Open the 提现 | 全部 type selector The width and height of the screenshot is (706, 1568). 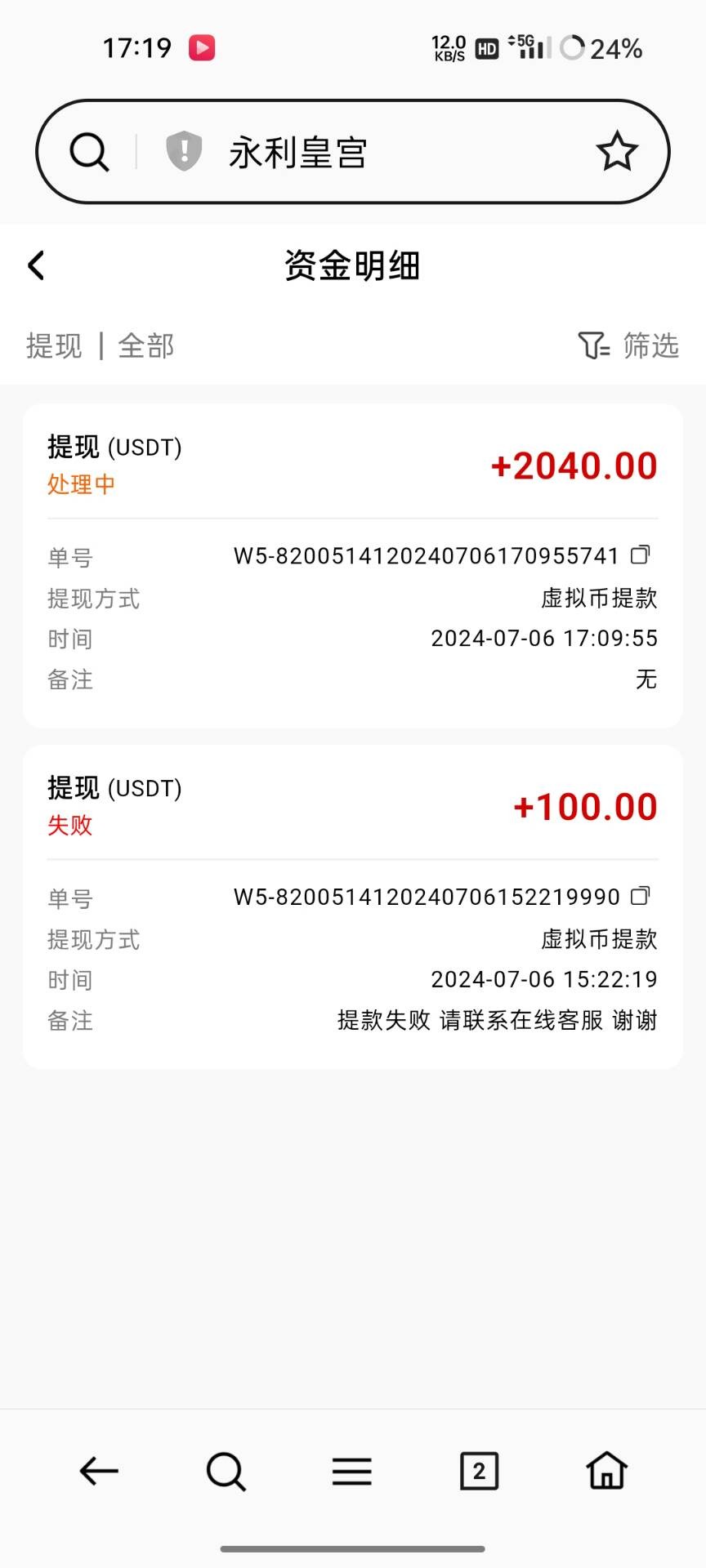(101, 345)
